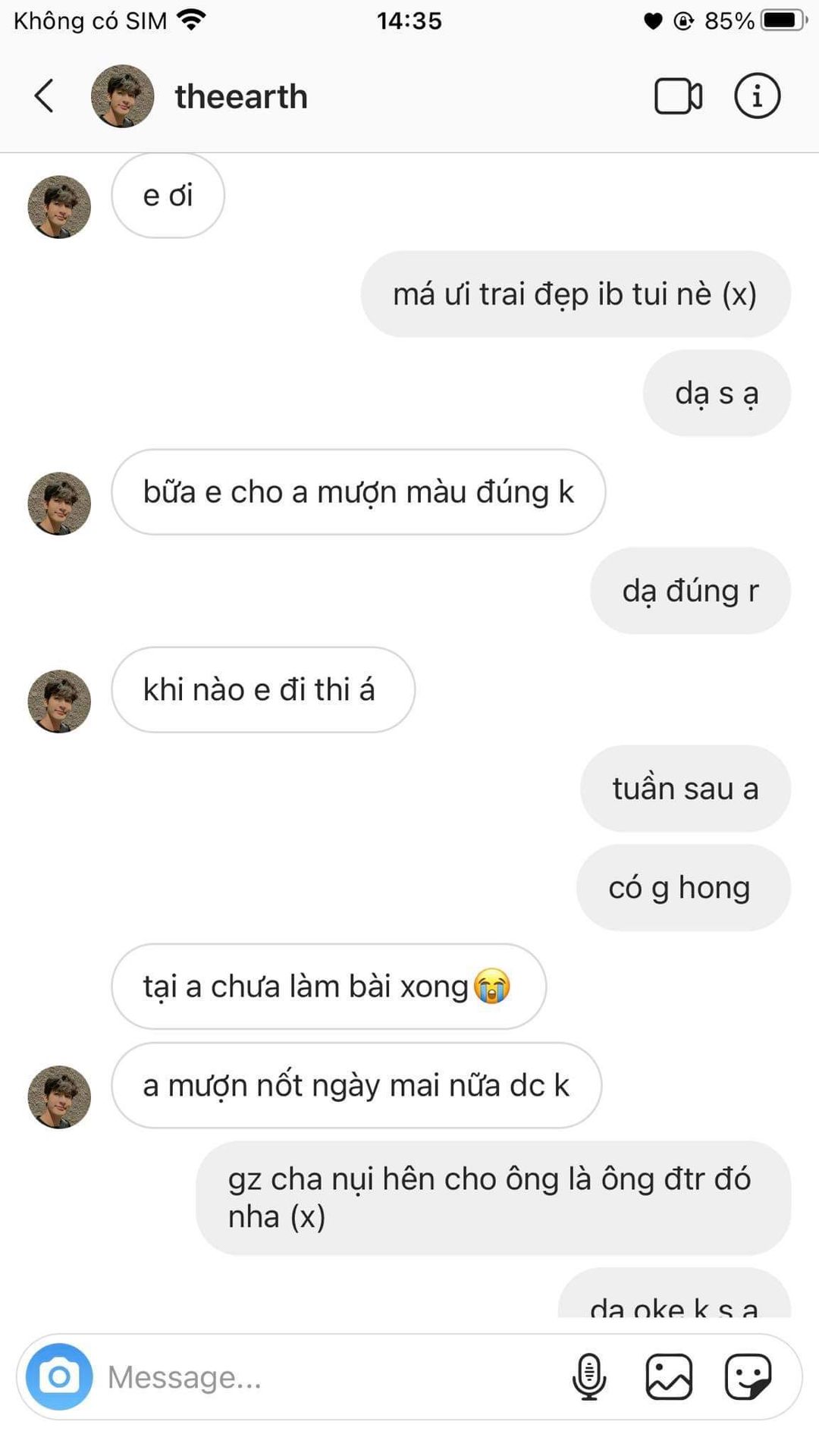819x1456 pixels.
Task: Open the sticker picker
Action: (x=748, y=1376)
